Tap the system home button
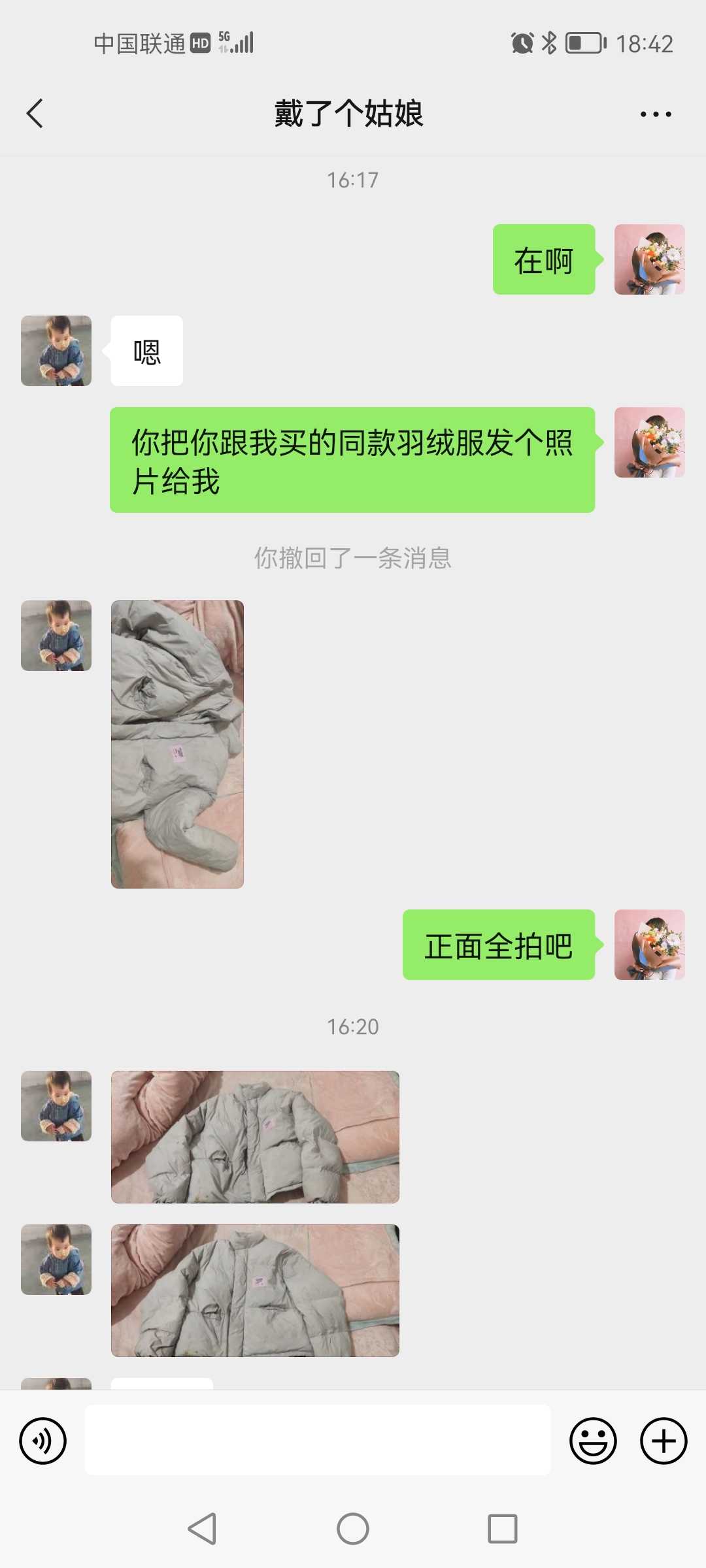This screenshot has height=1568, width=706. click(353, 1529)
